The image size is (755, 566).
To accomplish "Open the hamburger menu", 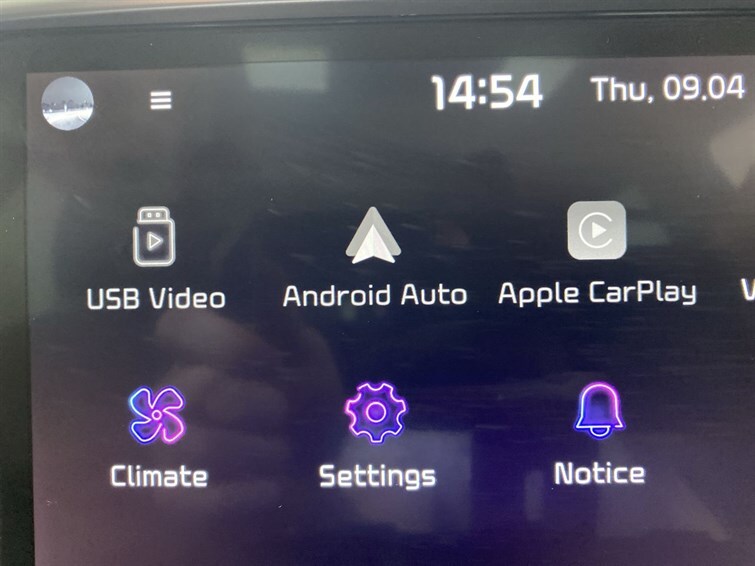I will point(160,100).
